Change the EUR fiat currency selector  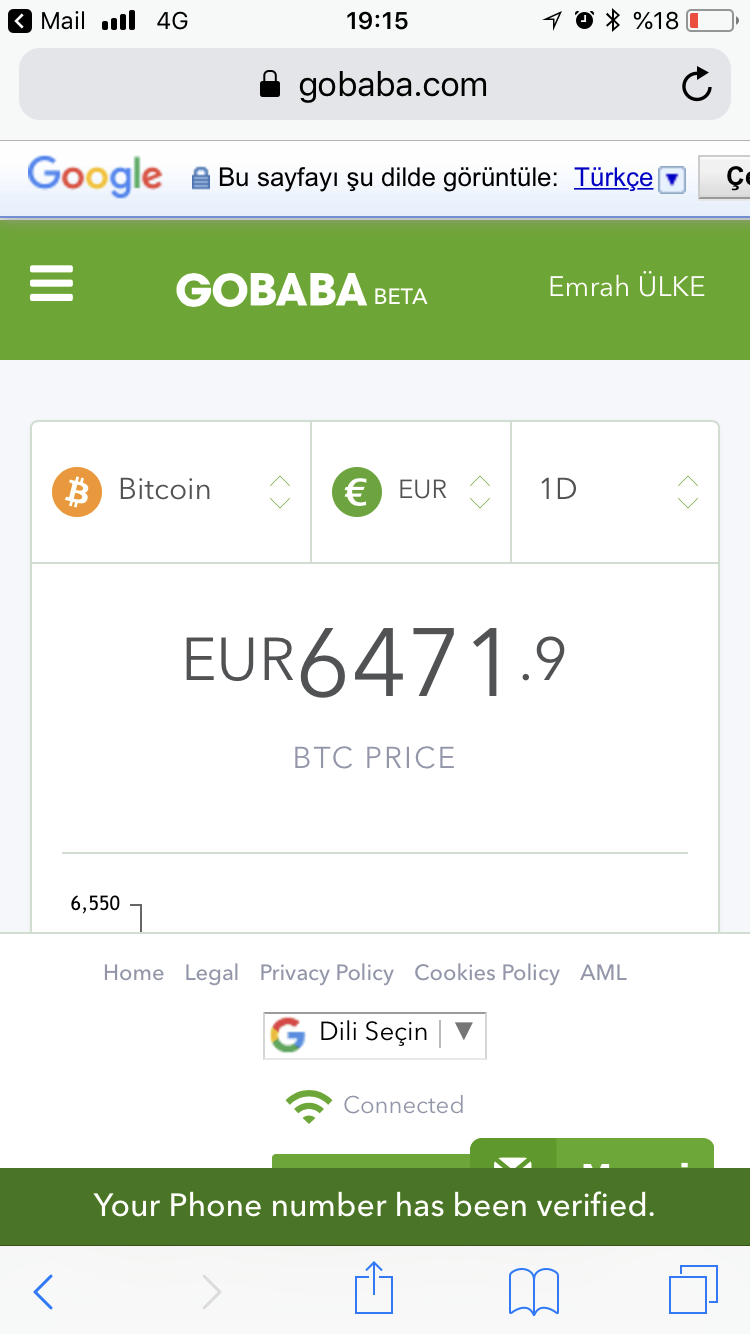[411, 490]
